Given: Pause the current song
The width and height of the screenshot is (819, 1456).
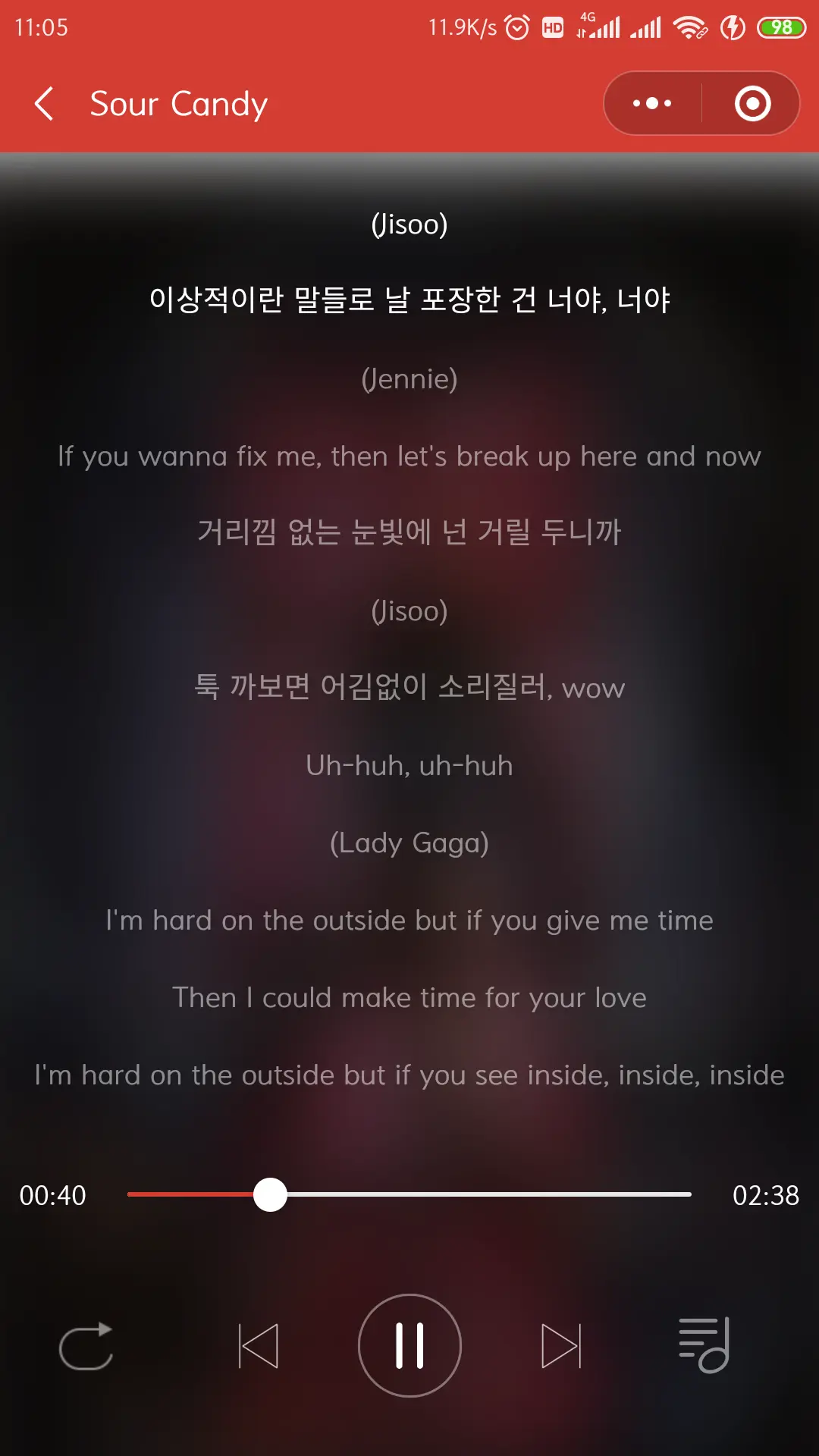Looking at the screenshot, I should click(409, 1345).
